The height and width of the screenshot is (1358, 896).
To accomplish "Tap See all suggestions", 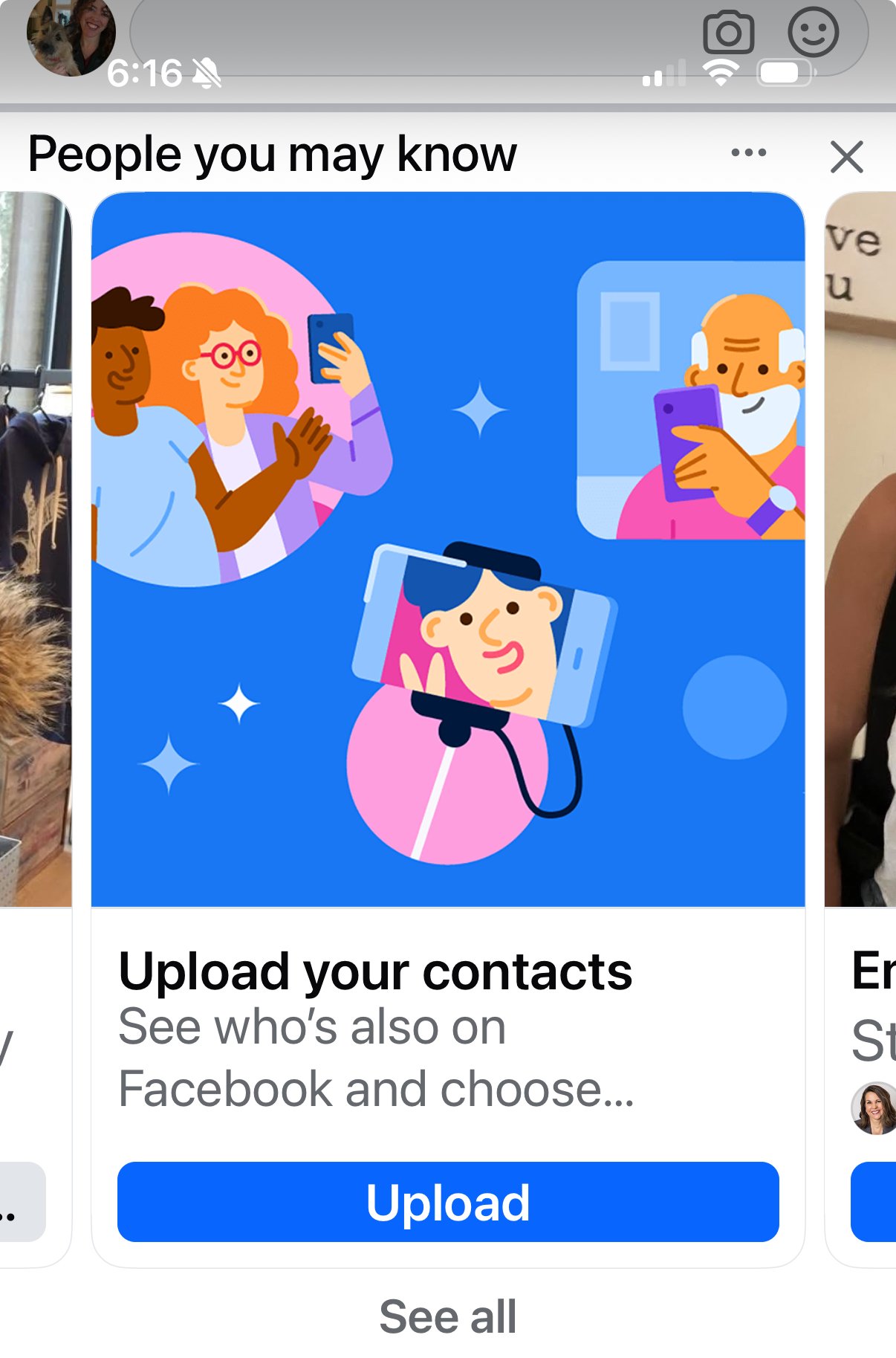I will (x=447, y=1316).
